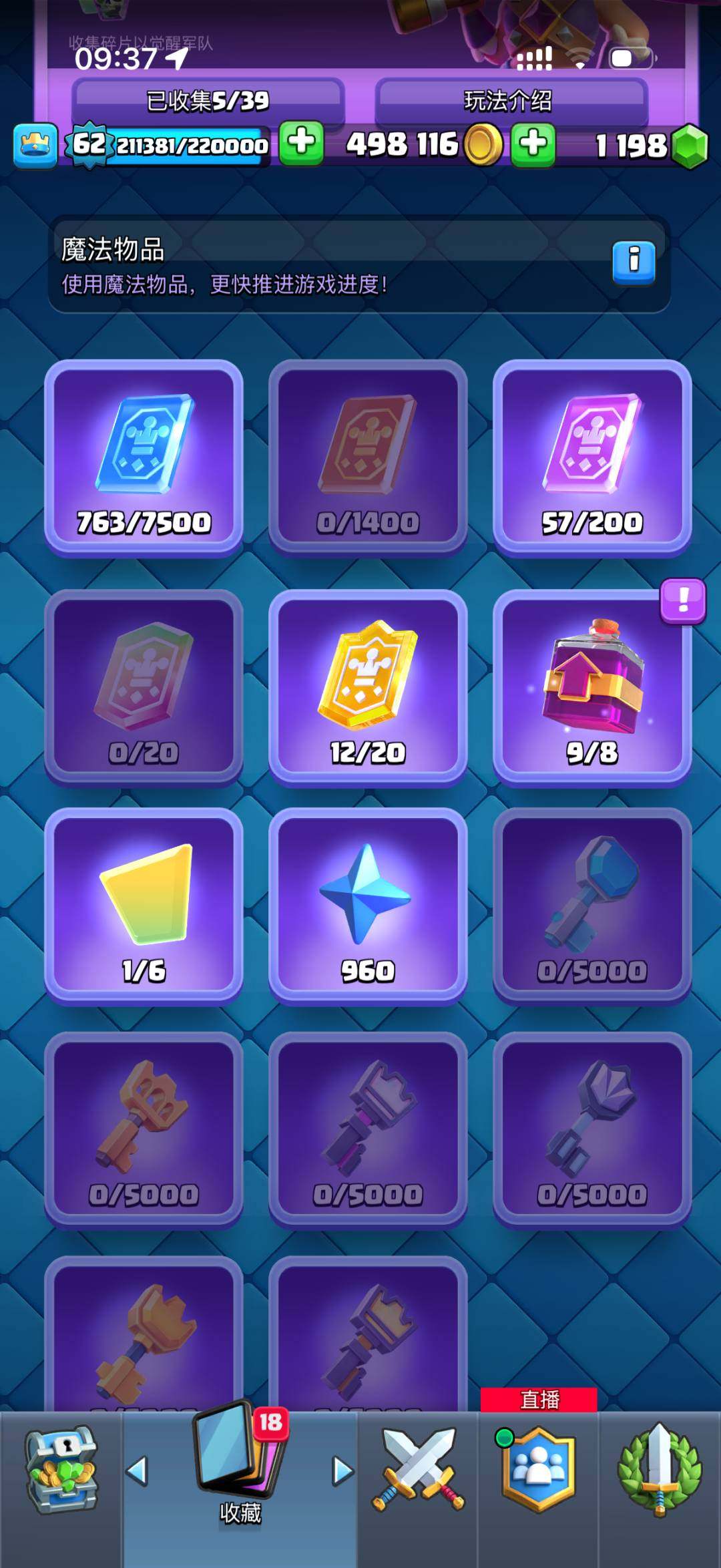Open the purple potion item showing 9/8

pyautogui.click(x=592, y=689)
